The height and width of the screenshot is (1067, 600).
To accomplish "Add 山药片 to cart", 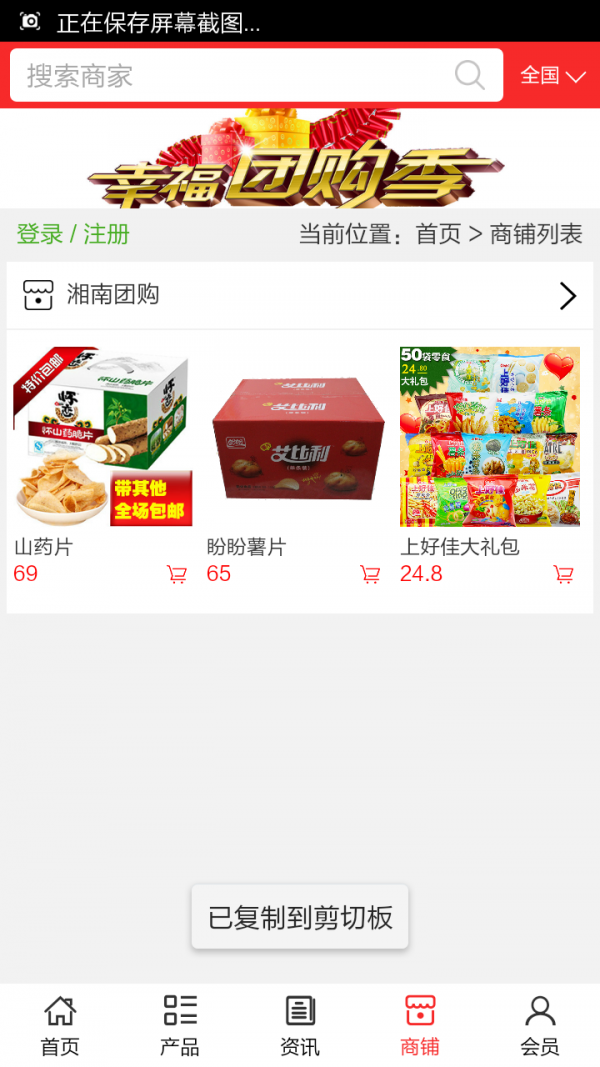I will [x=177, y=574].
